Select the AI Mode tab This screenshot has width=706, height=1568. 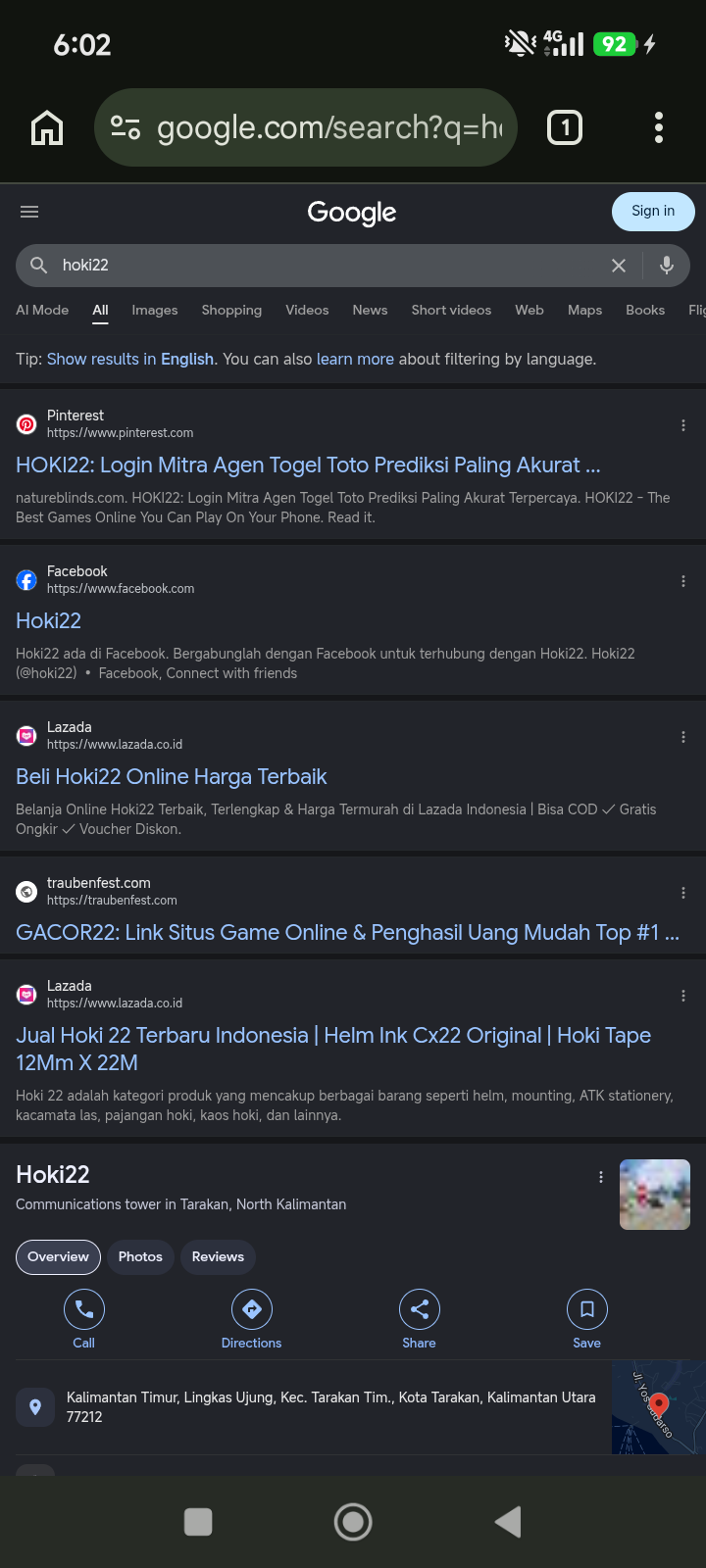tap(42, 310)
